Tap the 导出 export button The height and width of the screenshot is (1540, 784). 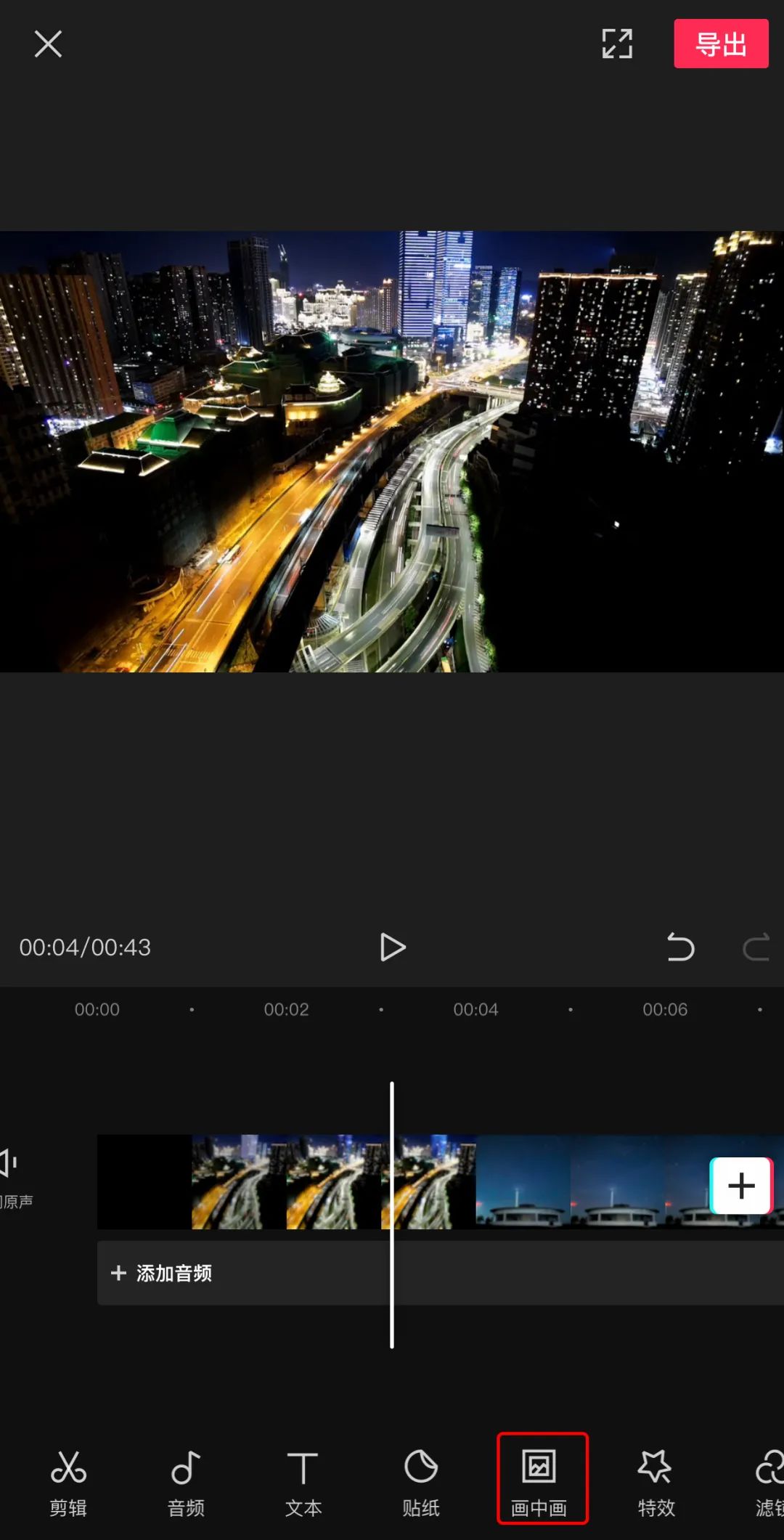coord(721,45)
